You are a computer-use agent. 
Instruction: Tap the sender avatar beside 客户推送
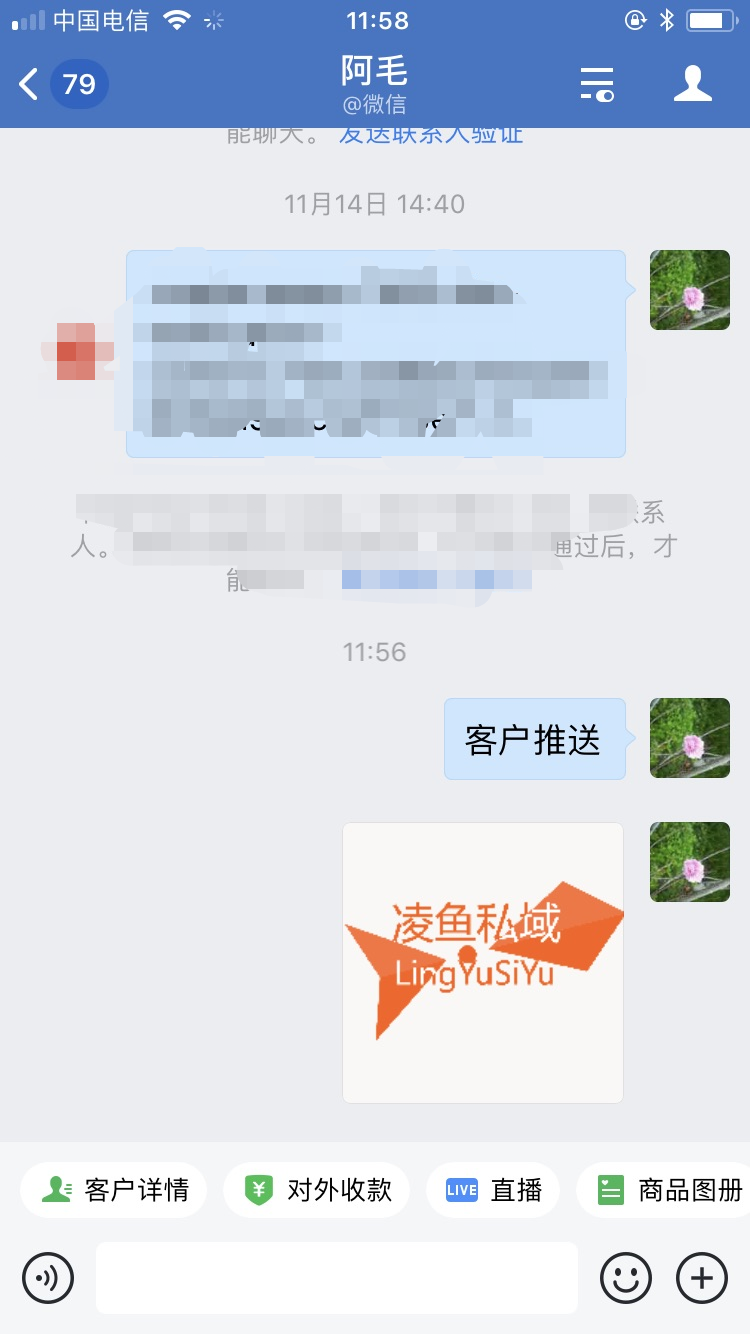(x=689, y=738)
